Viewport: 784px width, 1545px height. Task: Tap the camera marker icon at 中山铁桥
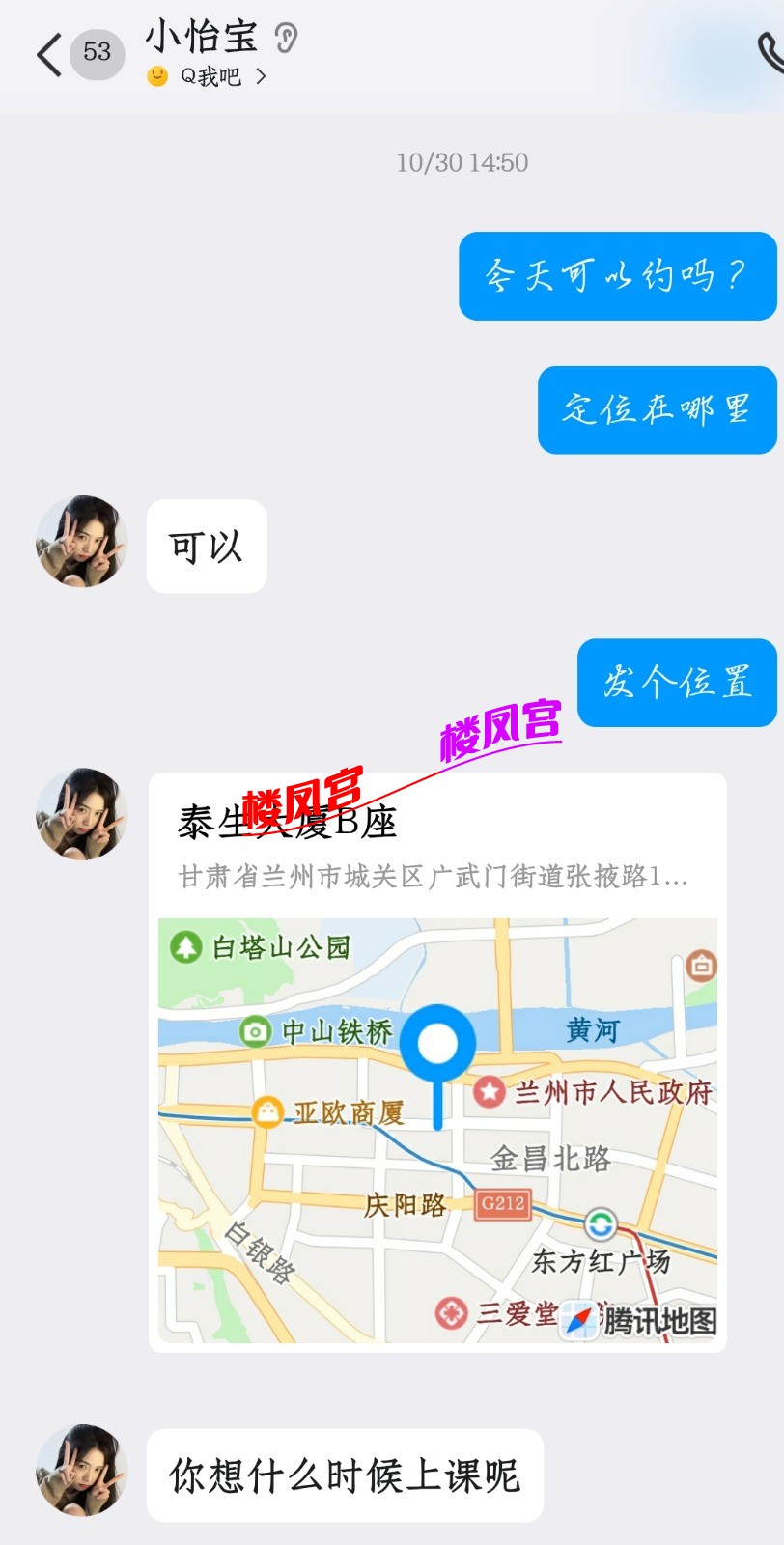pyautogui.click(x=254, y=1032)
